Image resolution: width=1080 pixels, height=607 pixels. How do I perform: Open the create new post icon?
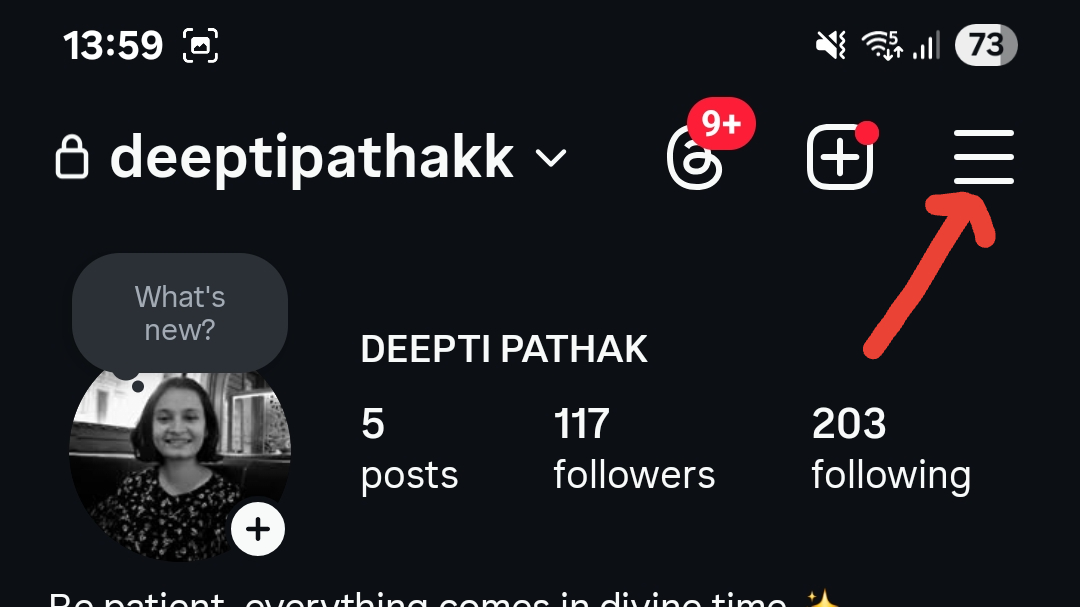(840, 158)
